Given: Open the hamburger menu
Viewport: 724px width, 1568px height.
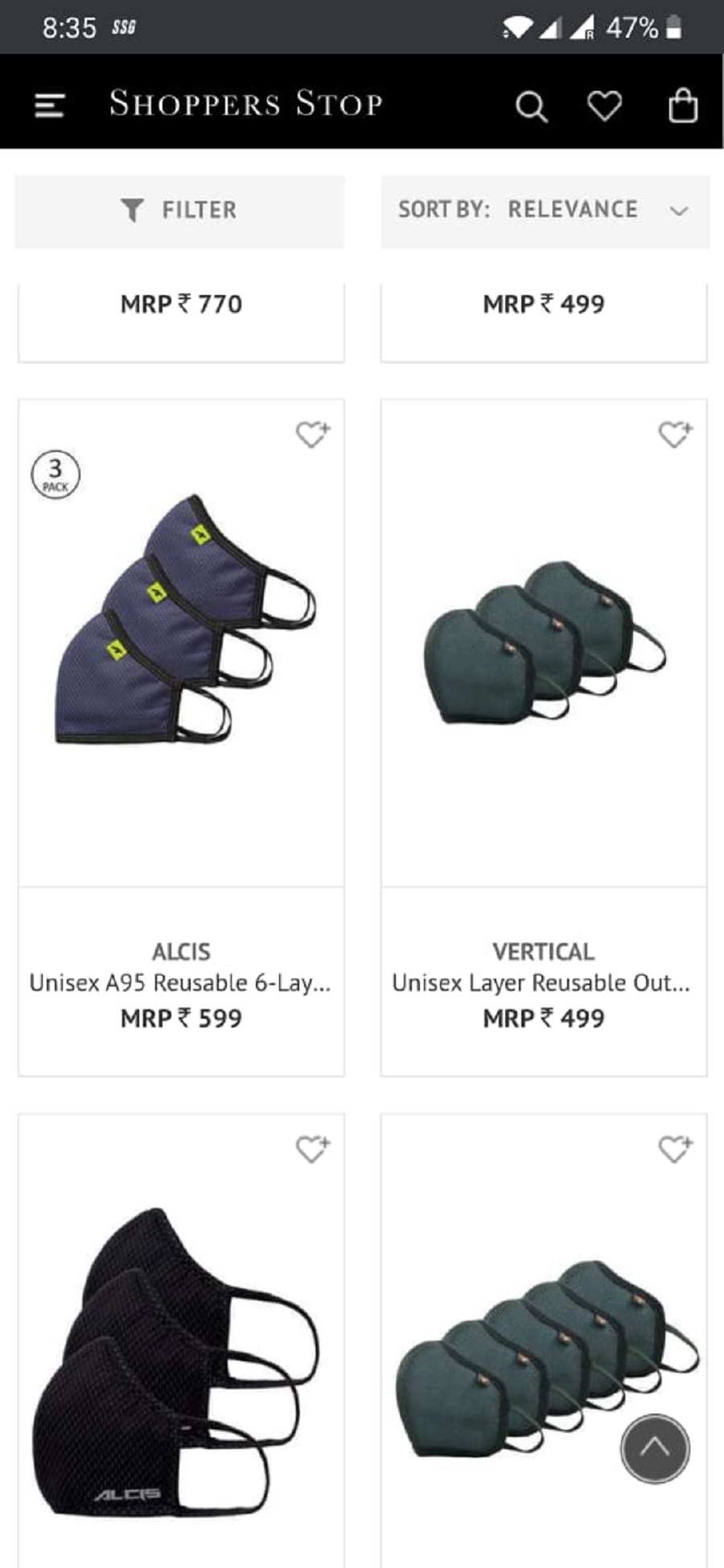Looking at the screenshot, I should tap(49, 105).
